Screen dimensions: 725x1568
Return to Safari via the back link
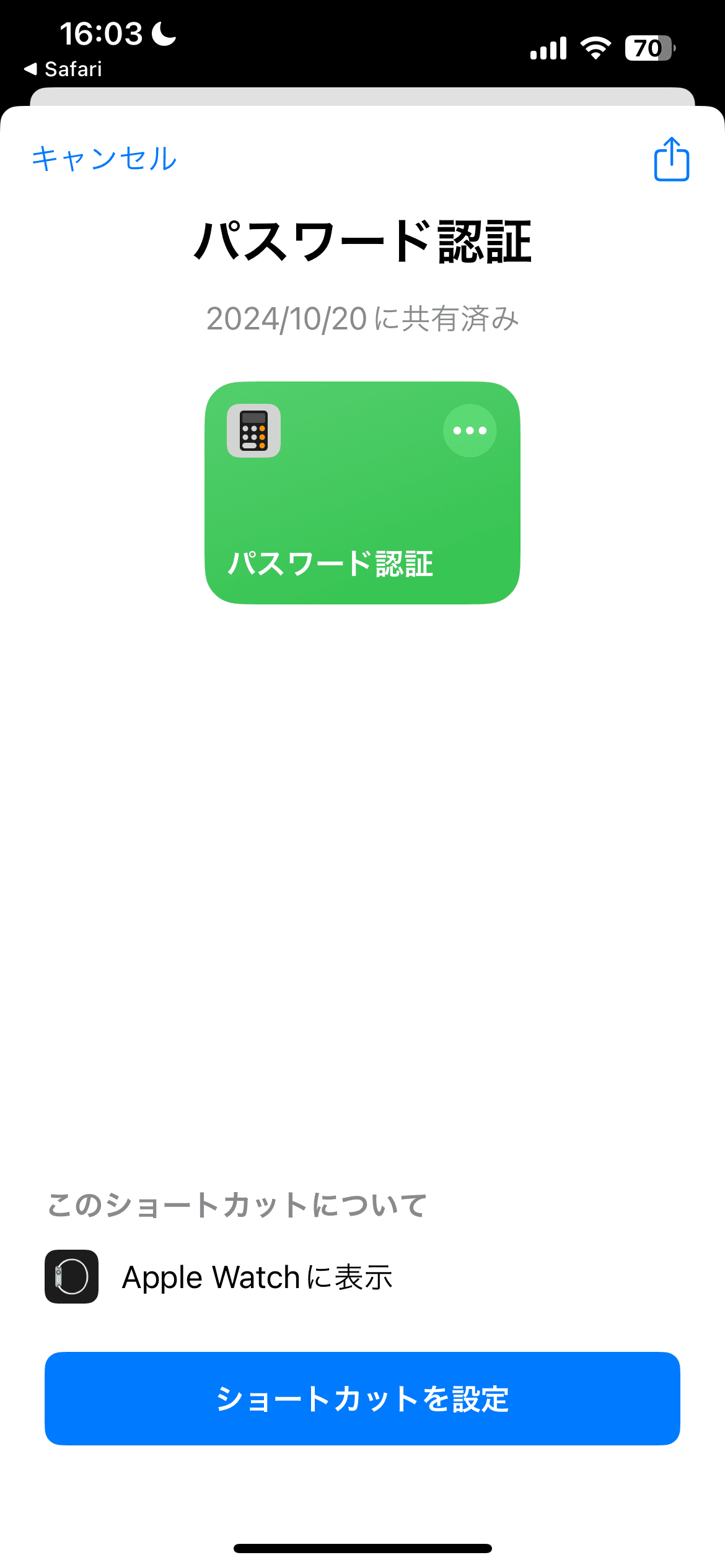click(x=63, y=69)
